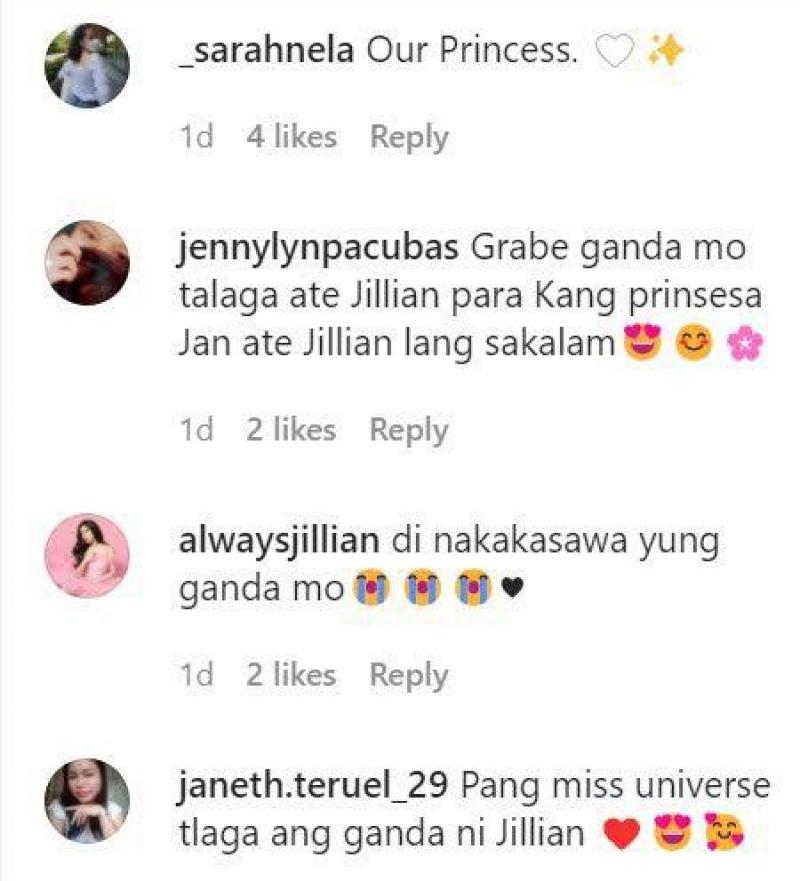Screen dimensions: 800x881
Task: Tap alwaysjillian's profile photo
Action: tap(88, 555)
